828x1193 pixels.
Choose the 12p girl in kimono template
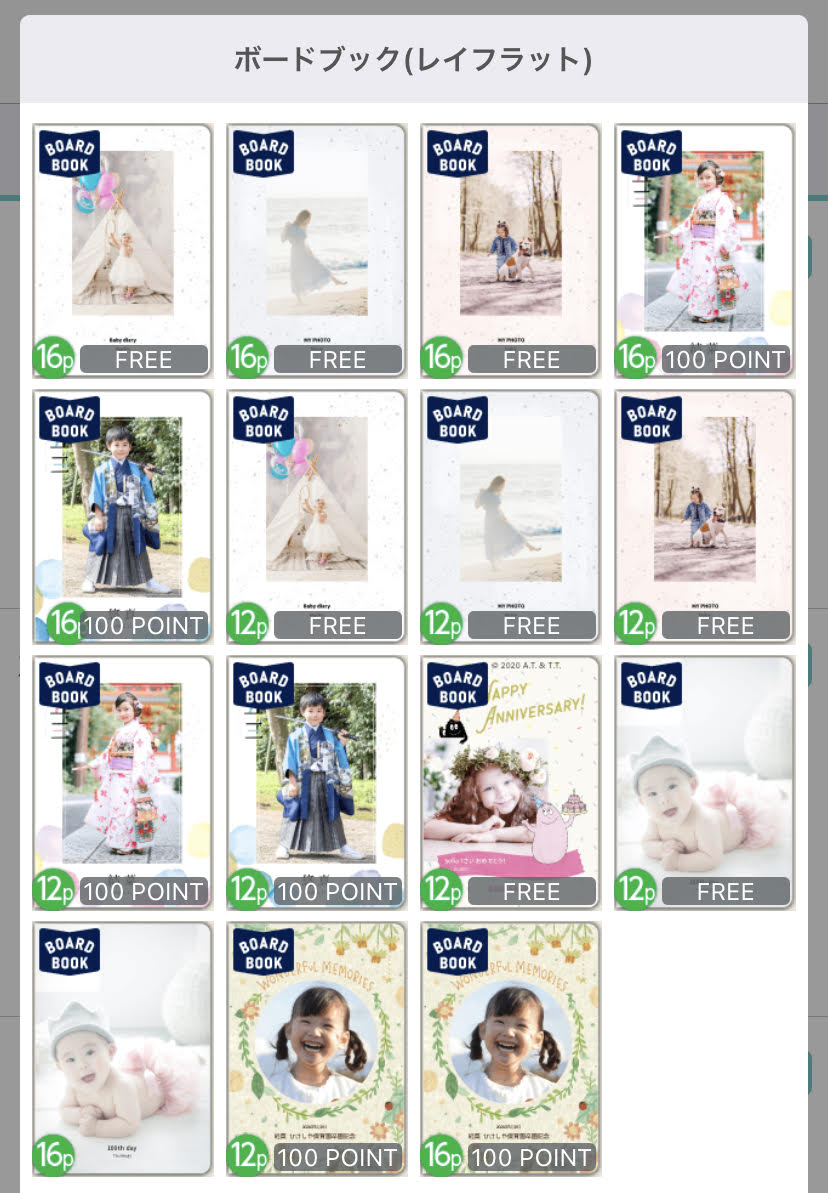(122, 782)
